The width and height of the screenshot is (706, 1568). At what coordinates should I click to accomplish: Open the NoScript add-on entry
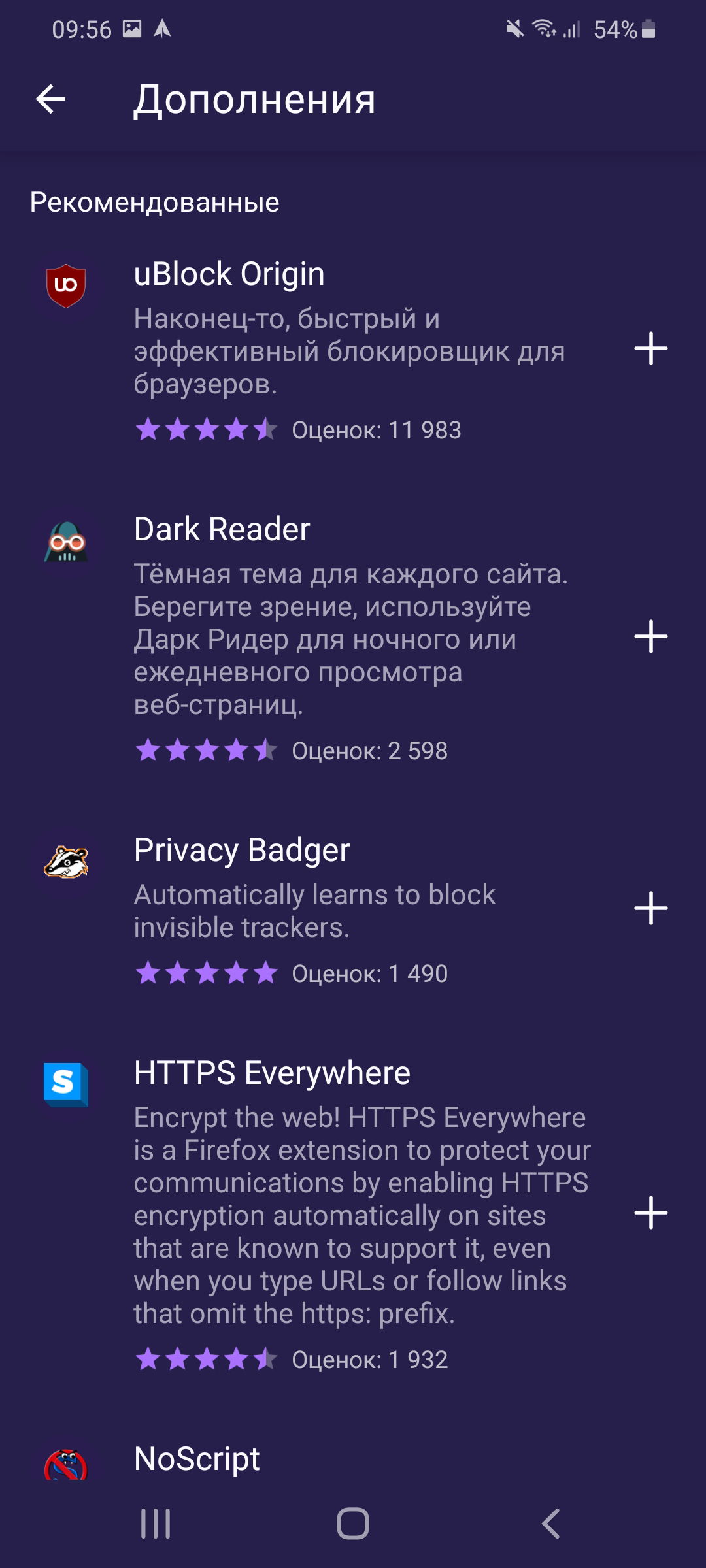click(197, 1459)
